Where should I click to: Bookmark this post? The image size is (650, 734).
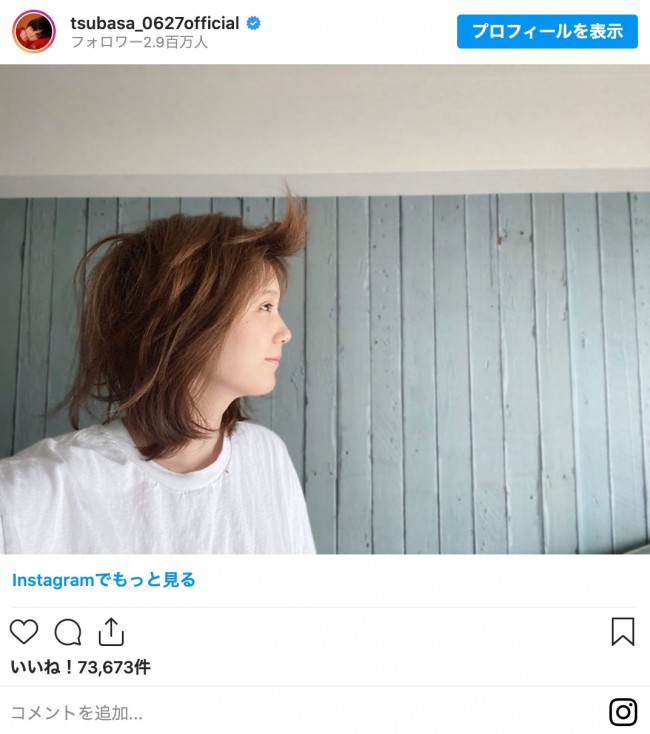pyautogui.click(x=622, y=632)
